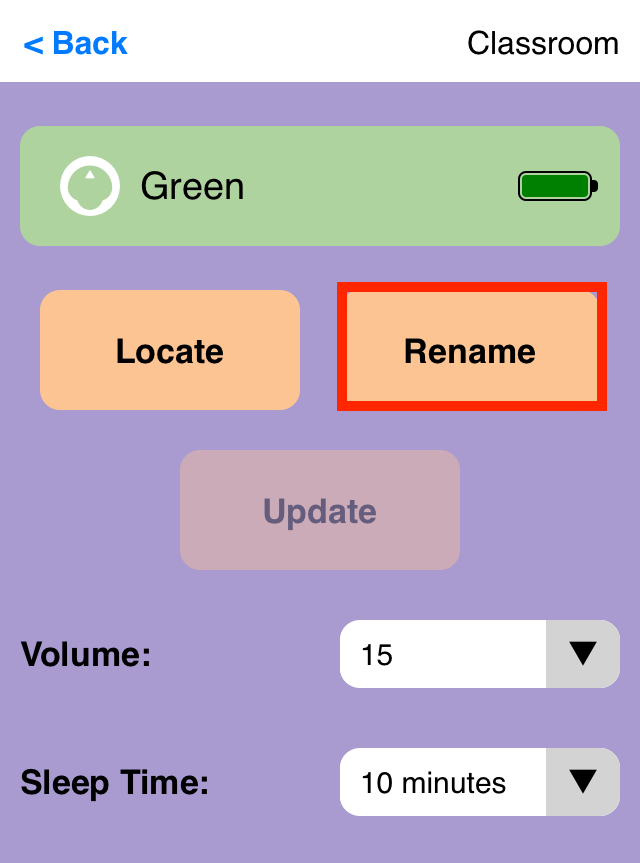Tap the Update button

(320, 511)
